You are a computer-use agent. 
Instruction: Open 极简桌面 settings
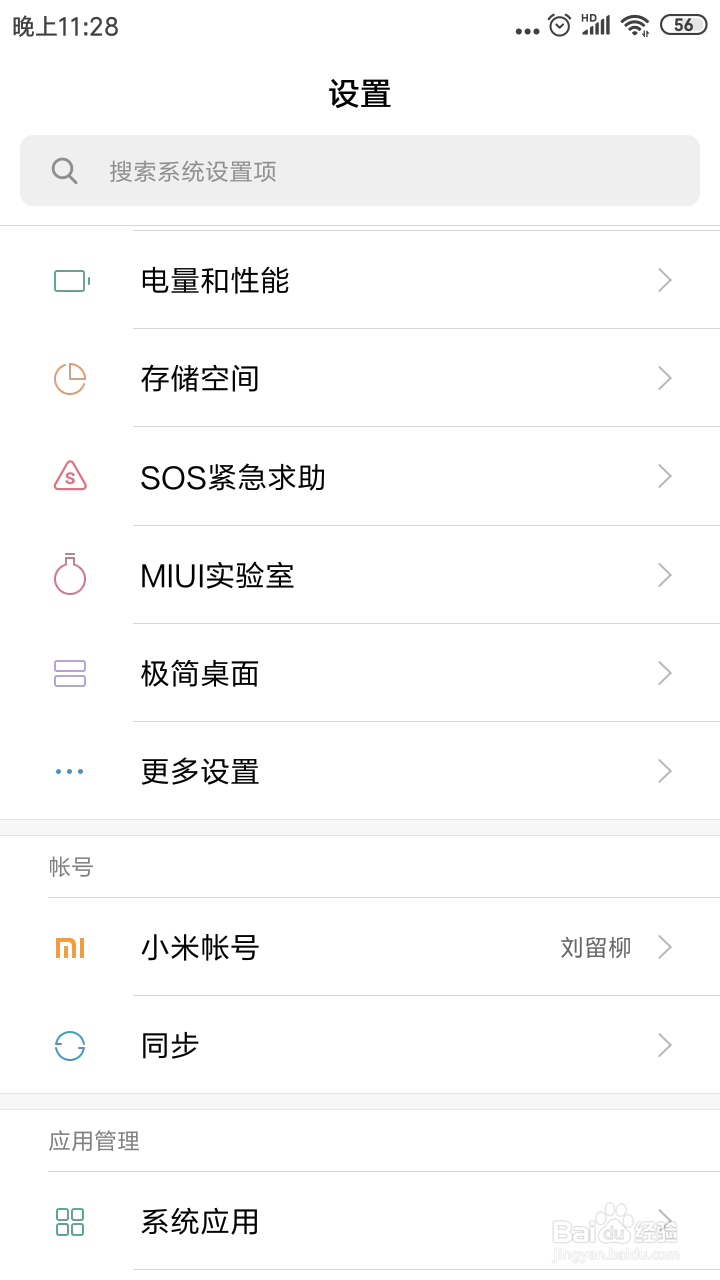click(x=360, y=673)
